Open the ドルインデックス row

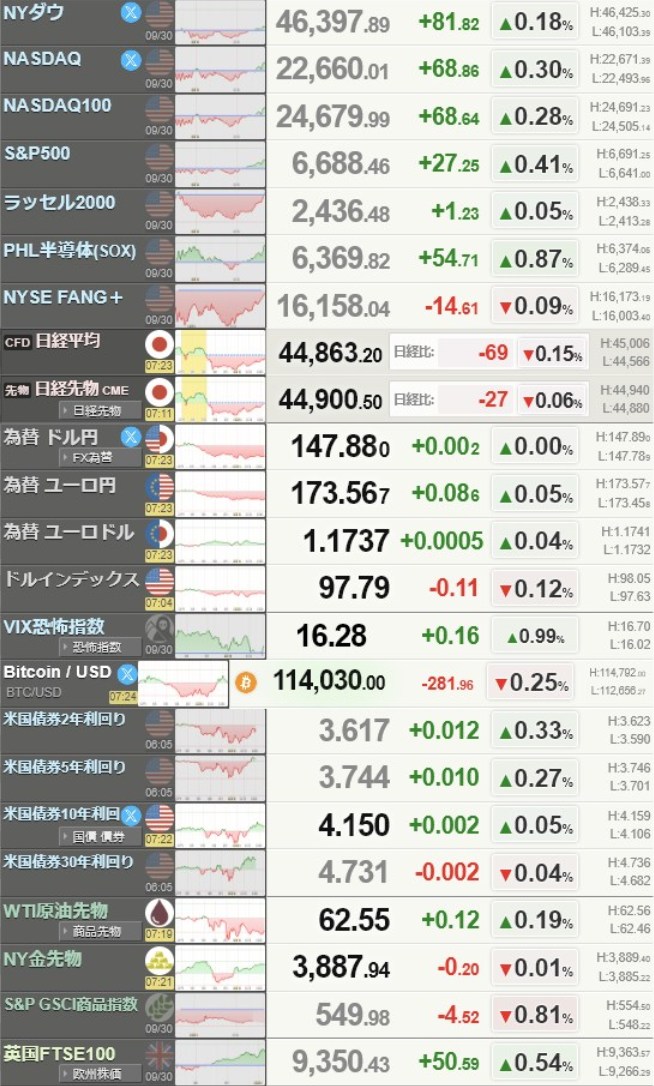(71, 578)
